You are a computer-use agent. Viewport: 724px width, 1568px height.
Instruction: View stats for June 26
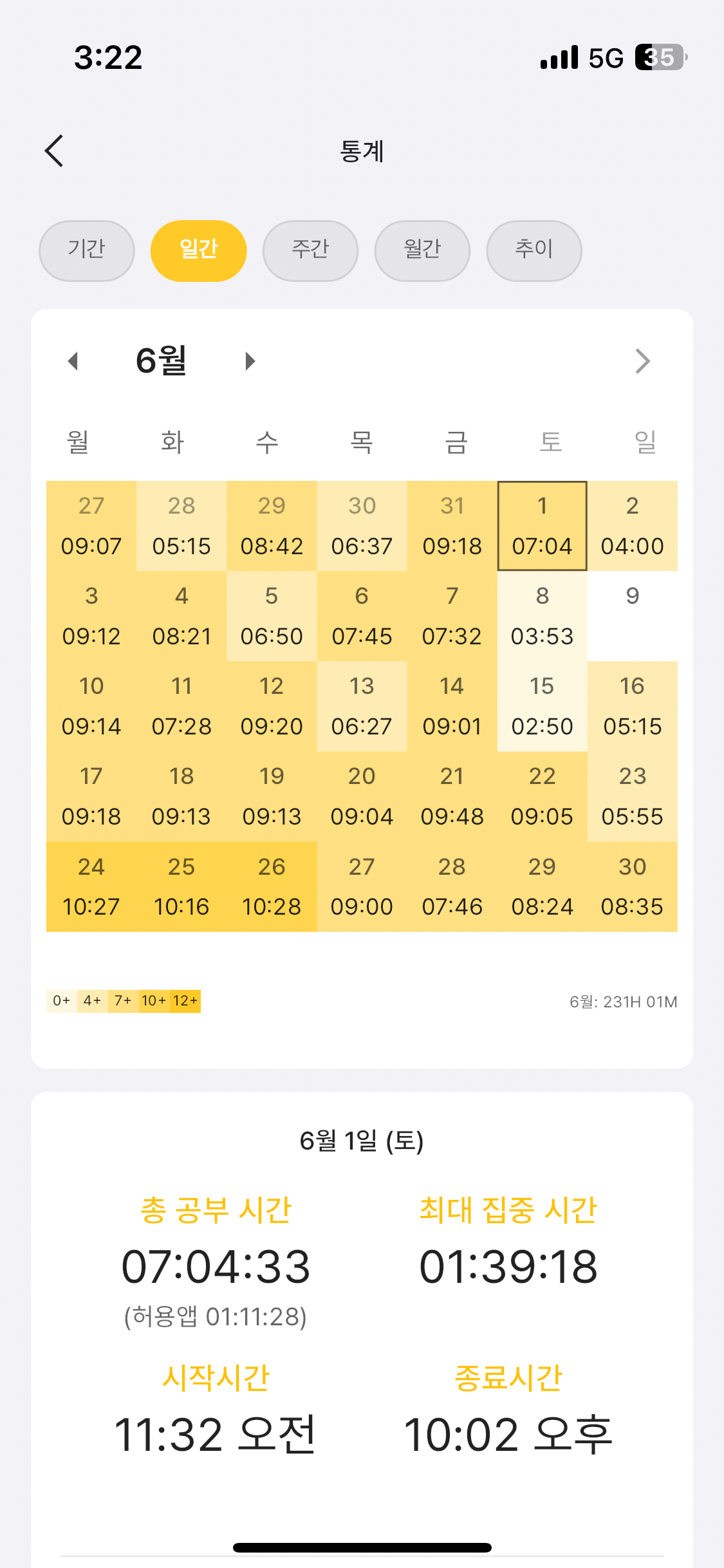pyautogui.click(x=272, y=886)
